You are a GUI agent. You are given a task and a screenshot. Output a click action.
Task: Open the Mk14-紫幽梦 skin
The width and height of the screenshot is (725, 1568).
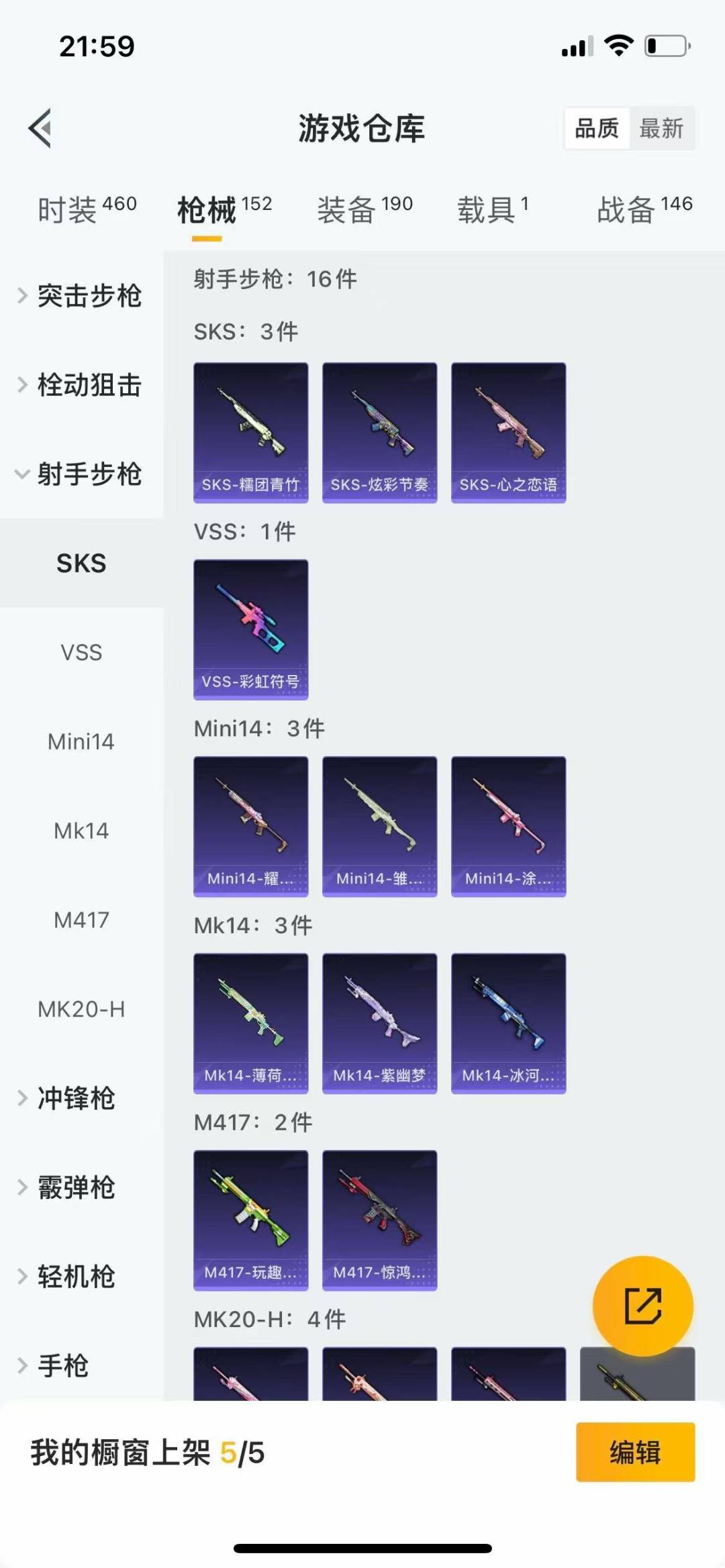coord(379,1023)
